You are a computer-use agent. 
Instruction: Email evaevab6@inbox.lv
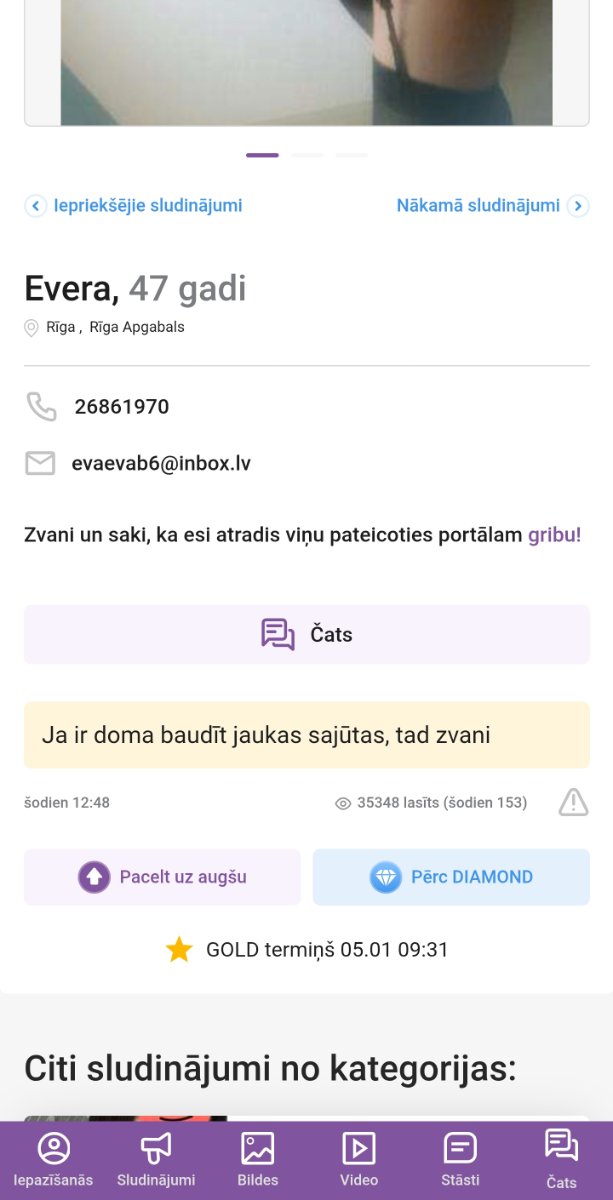pos(161,464)
